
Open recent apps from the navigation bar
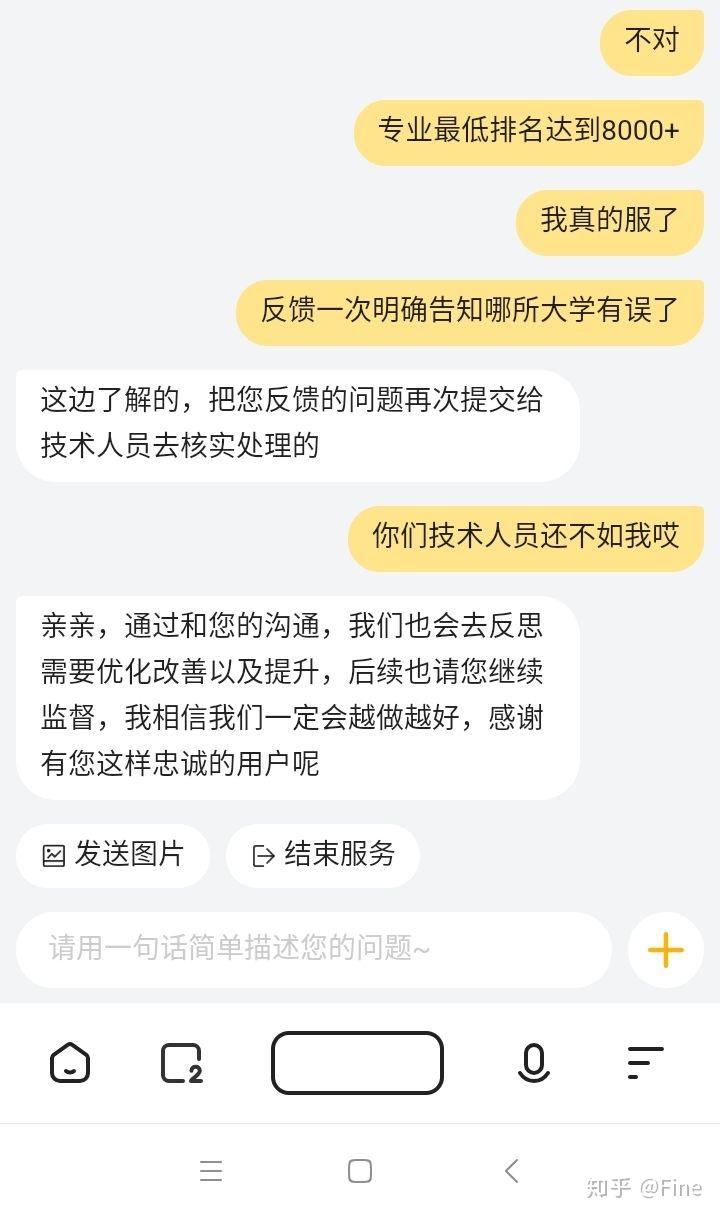coord(211,1171)
